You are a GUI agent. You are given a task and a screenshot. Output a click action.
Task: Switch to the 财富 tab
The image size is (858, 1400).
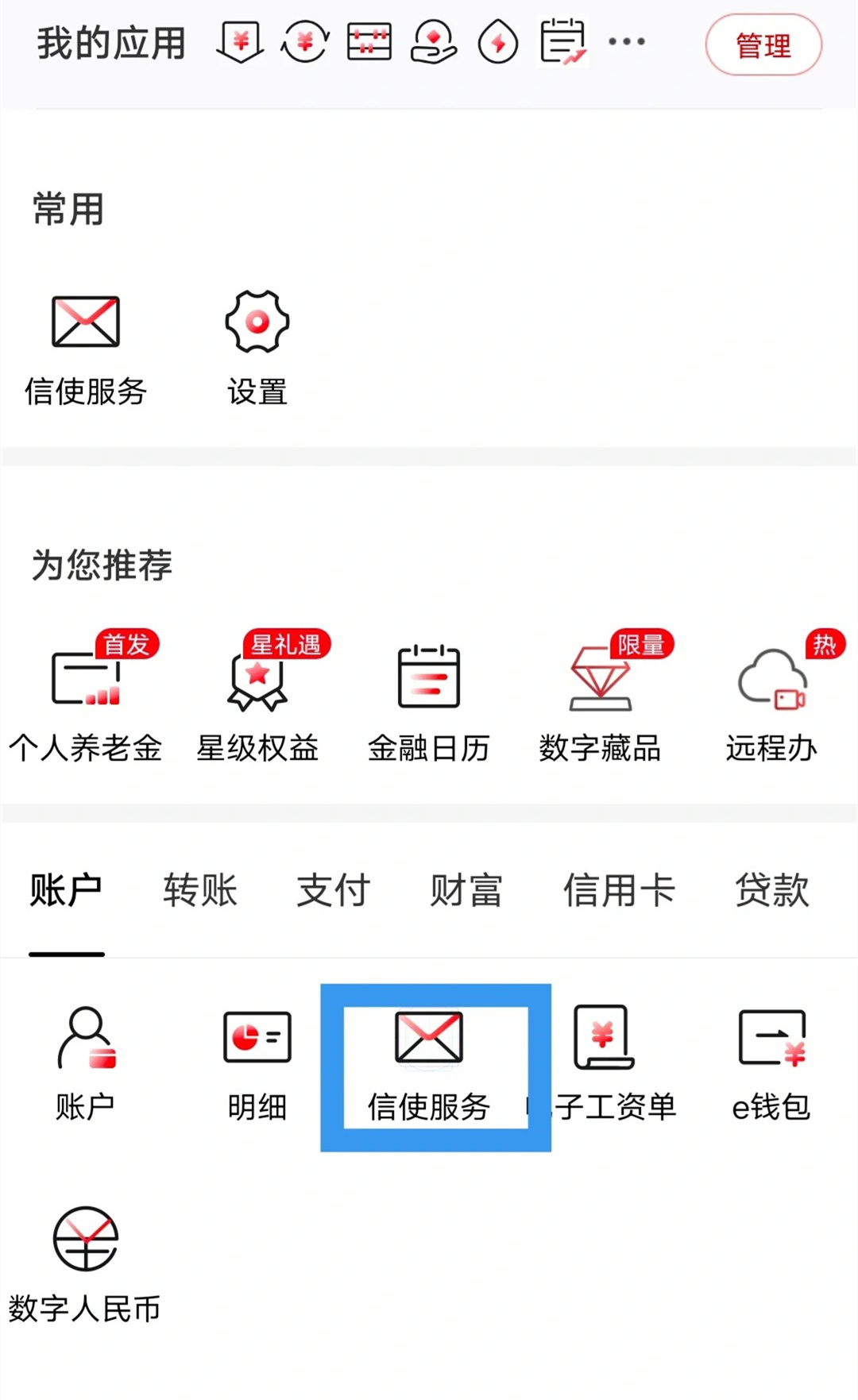point(466,890)
